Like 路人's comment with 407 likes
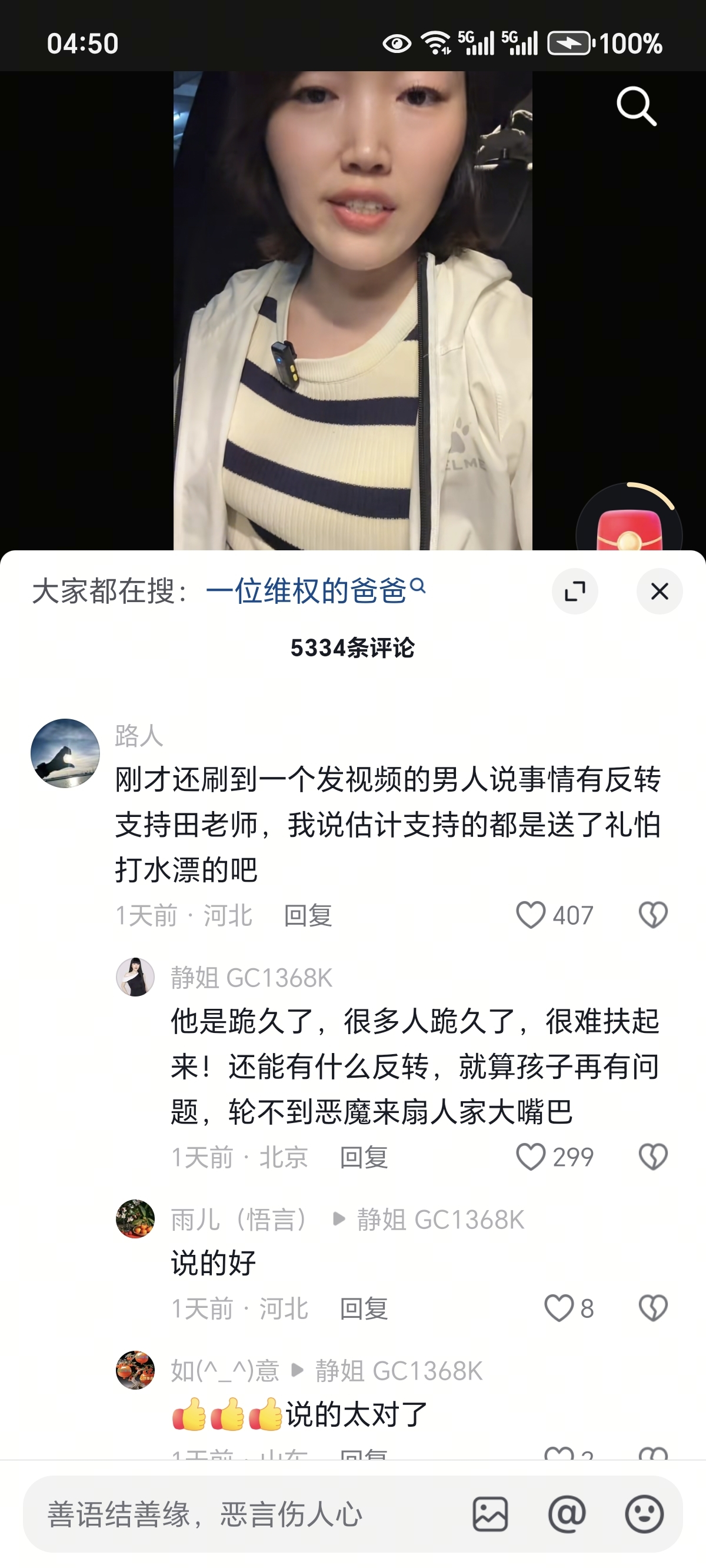 point(531,915)
